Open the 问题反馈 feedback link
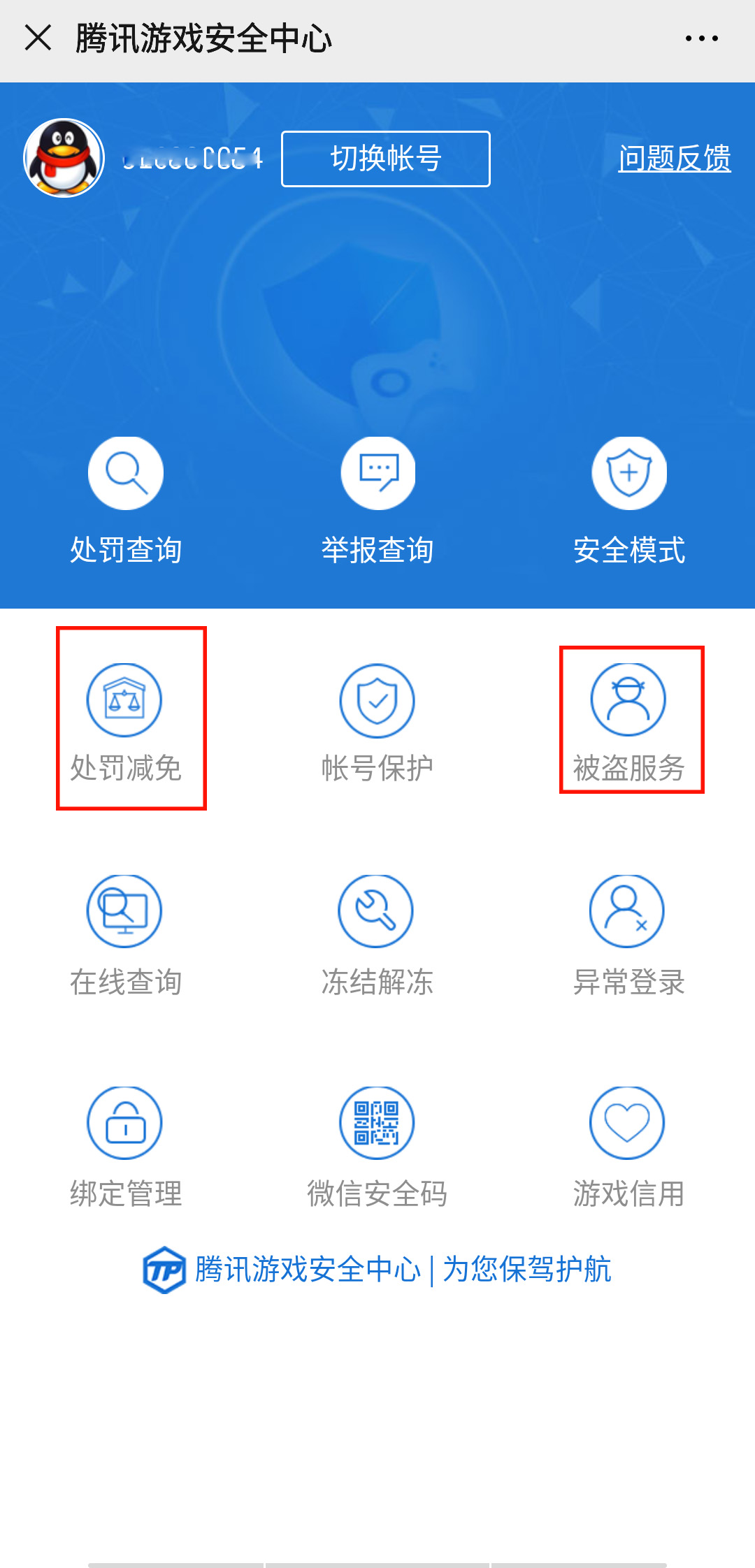755x1568 pixels. (675, 159)
